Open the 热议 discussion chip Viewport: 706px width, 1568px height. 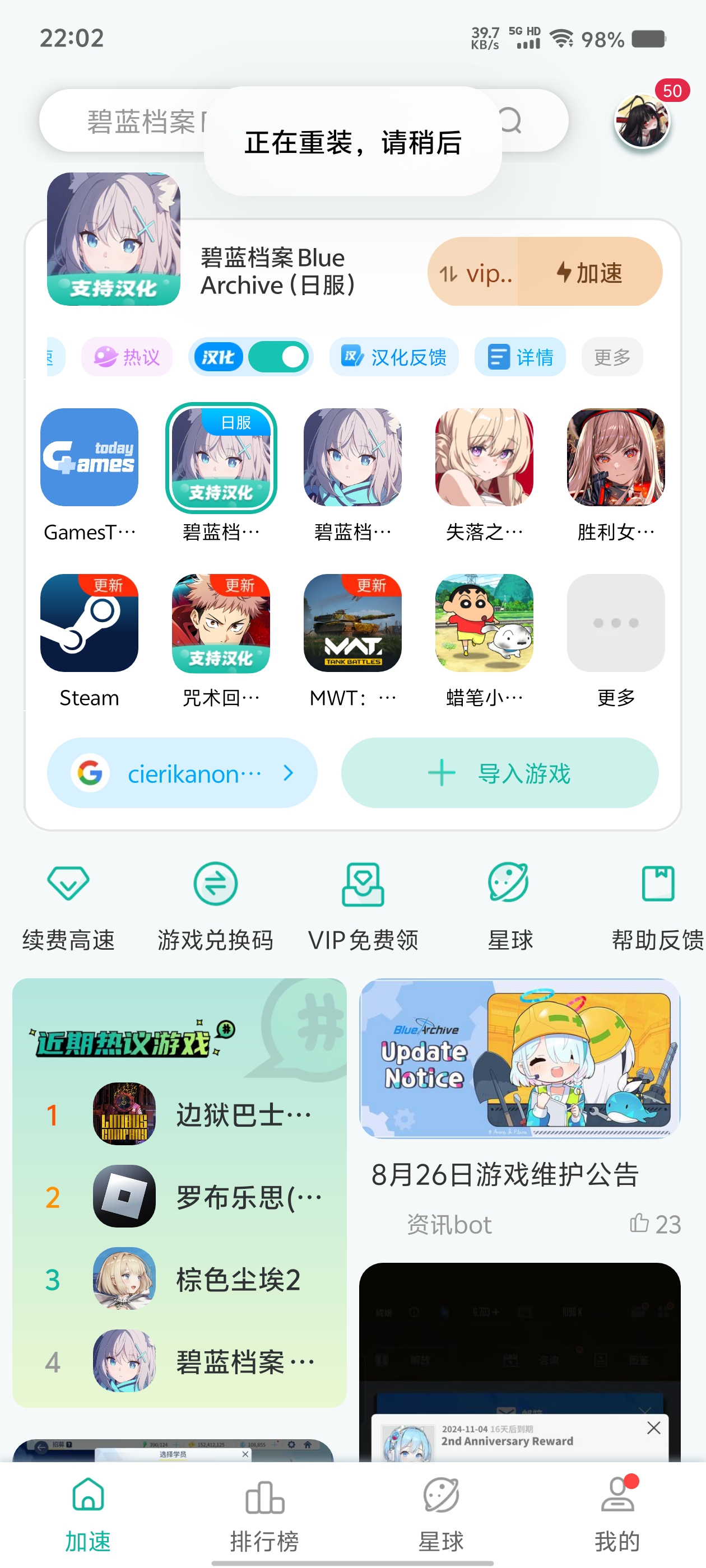pyautogui.click(x=127, y=357)
